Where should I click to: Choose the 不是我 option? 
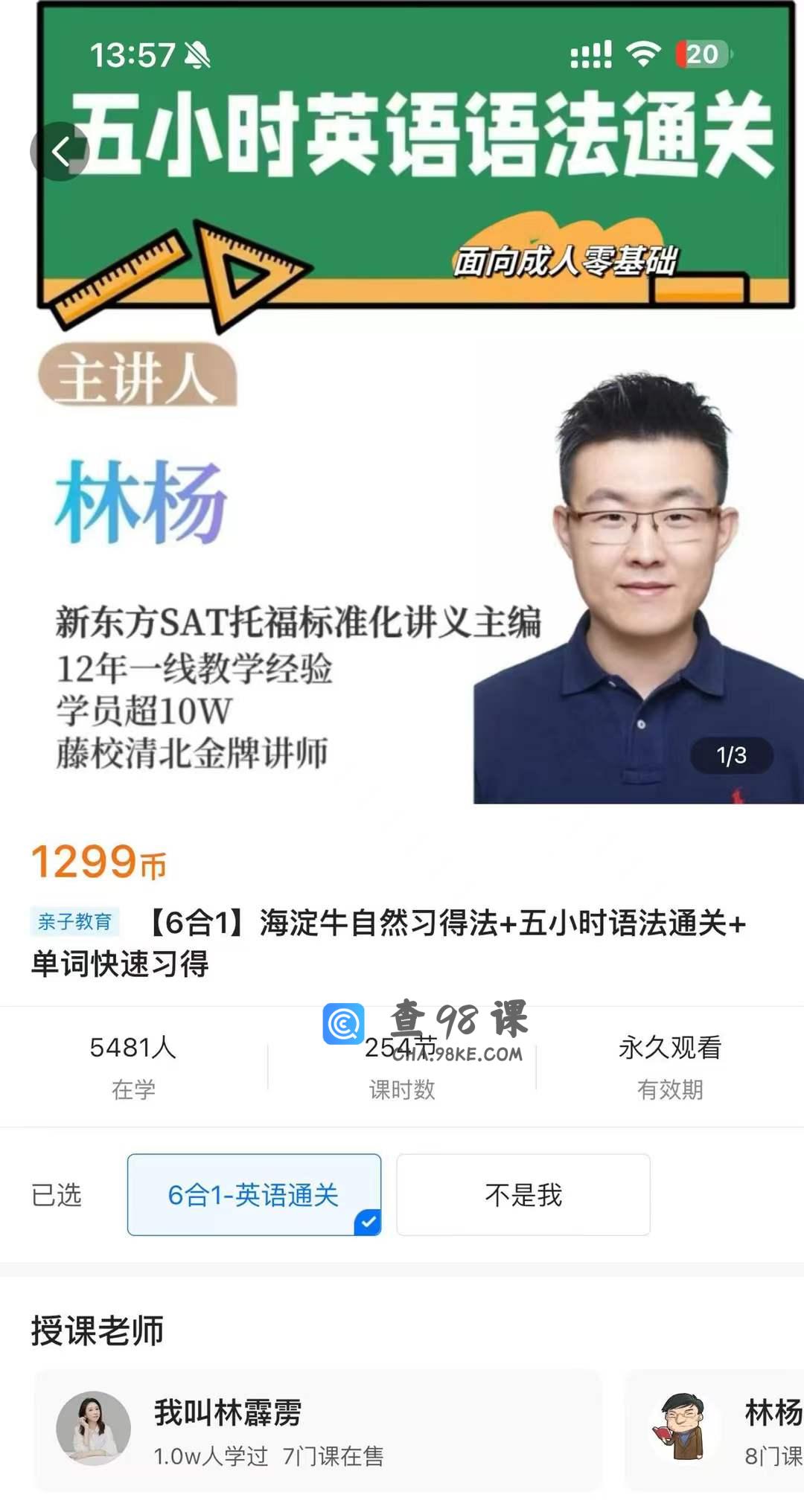[x=523, y=1194]
